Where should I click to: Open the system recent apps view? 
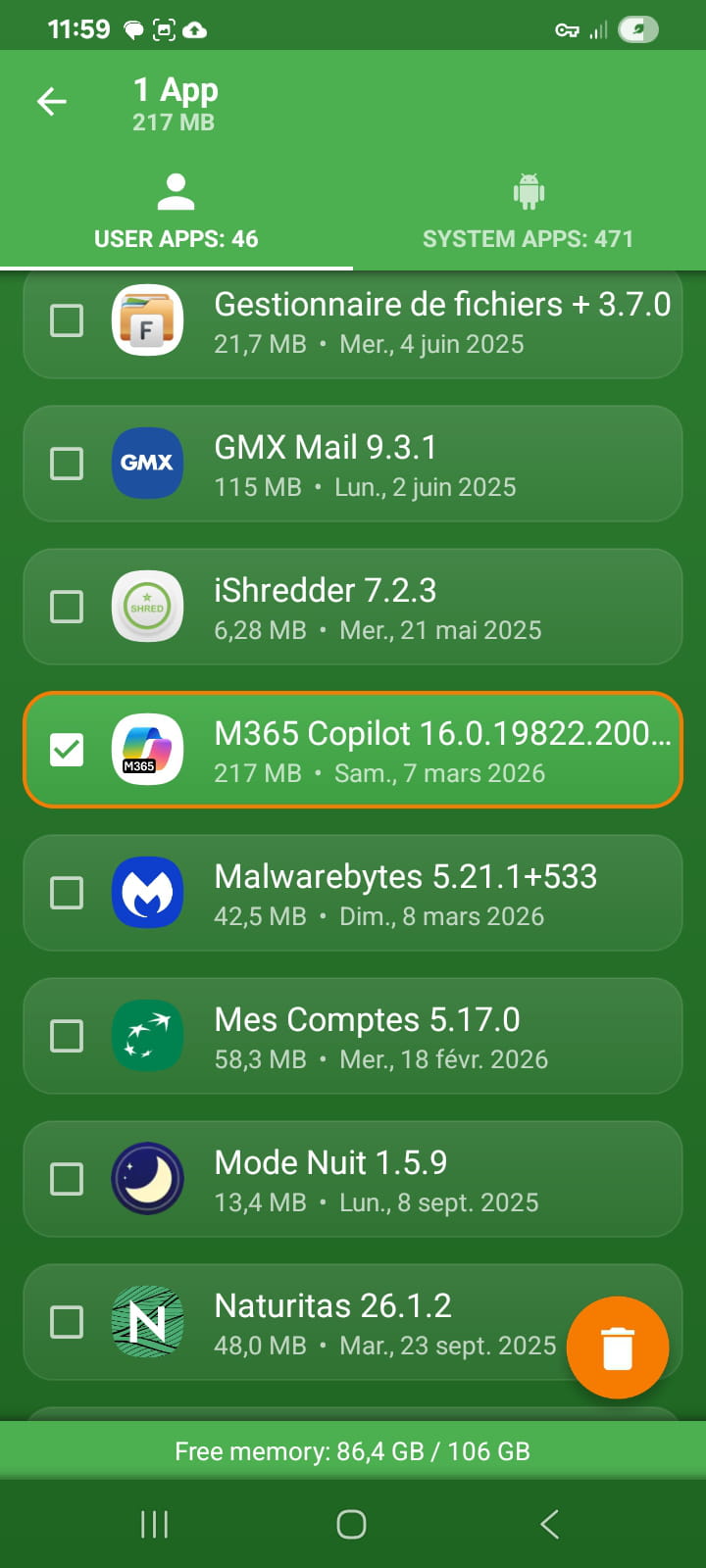pos(155,1524)
